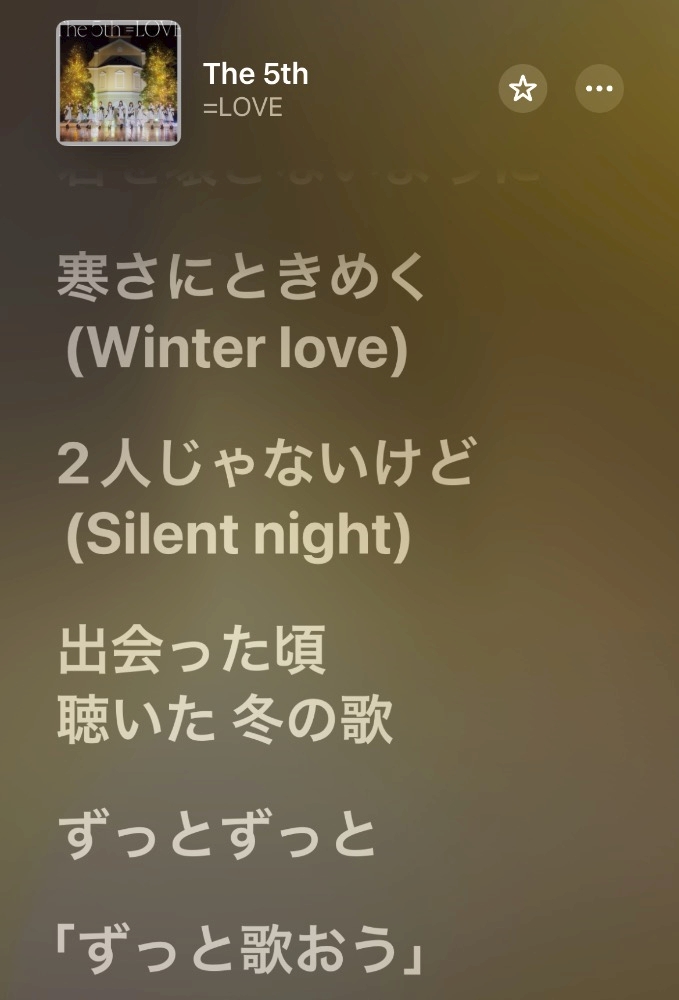Jump to lyric line ずっとずっと
This screenshot has width=679, height=1000.
[217, 835]
